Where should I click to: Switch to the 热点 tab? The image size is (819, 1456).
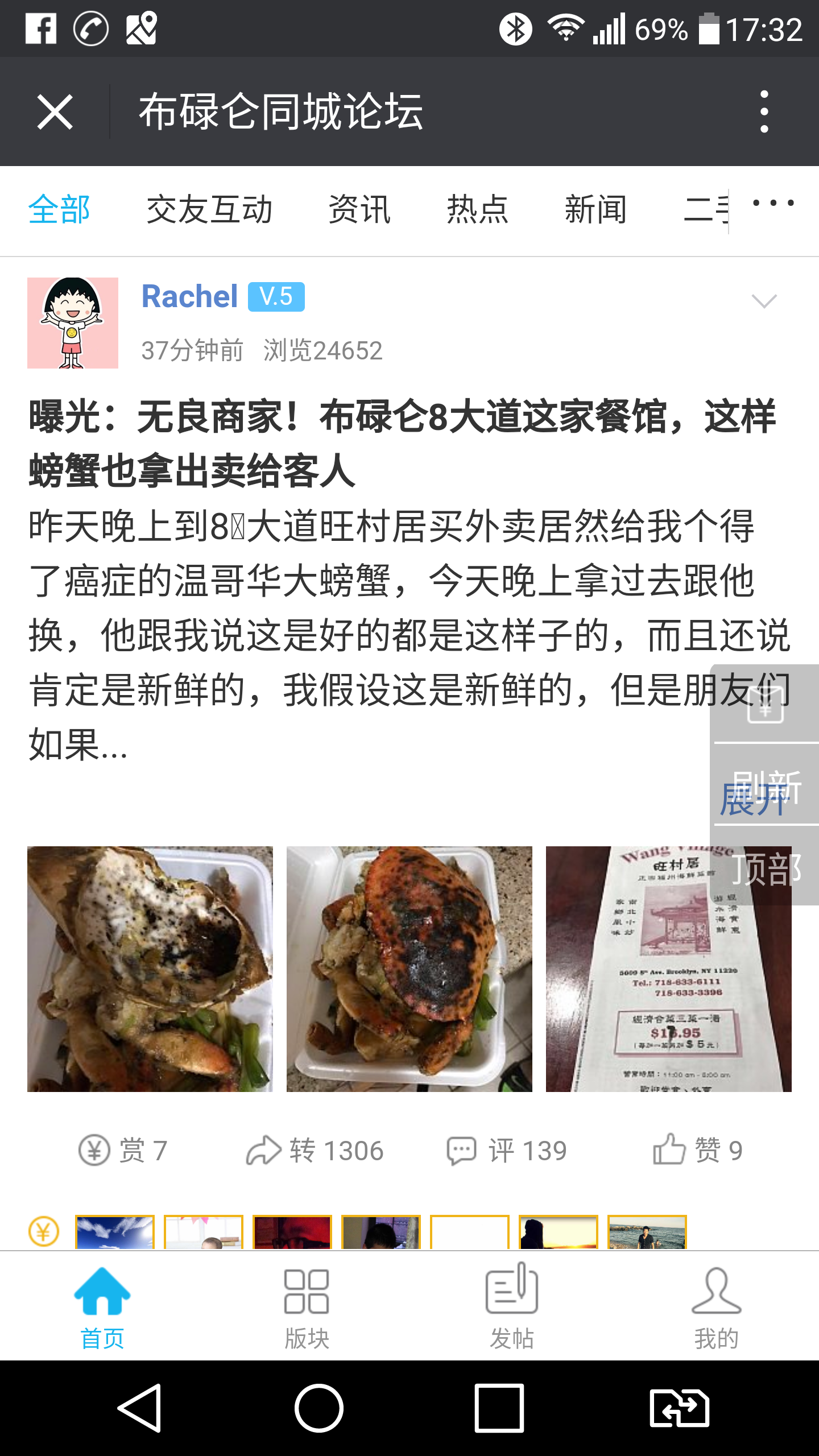point(478,209)
